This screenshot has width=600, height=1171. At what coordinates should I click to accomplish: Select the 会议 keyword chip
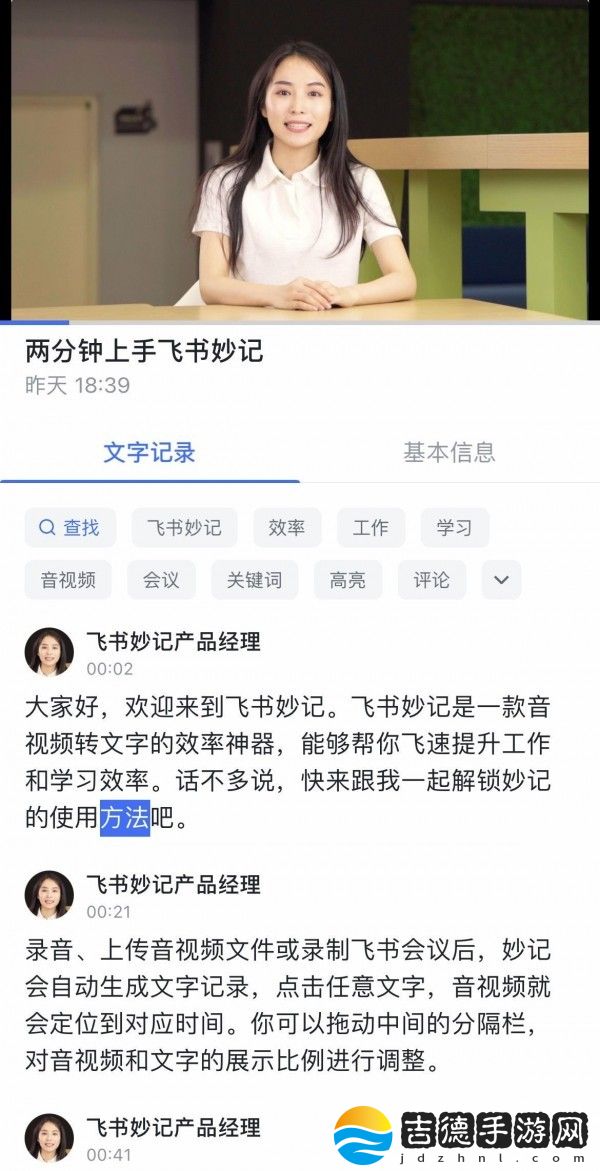click(x=161, y=580)
